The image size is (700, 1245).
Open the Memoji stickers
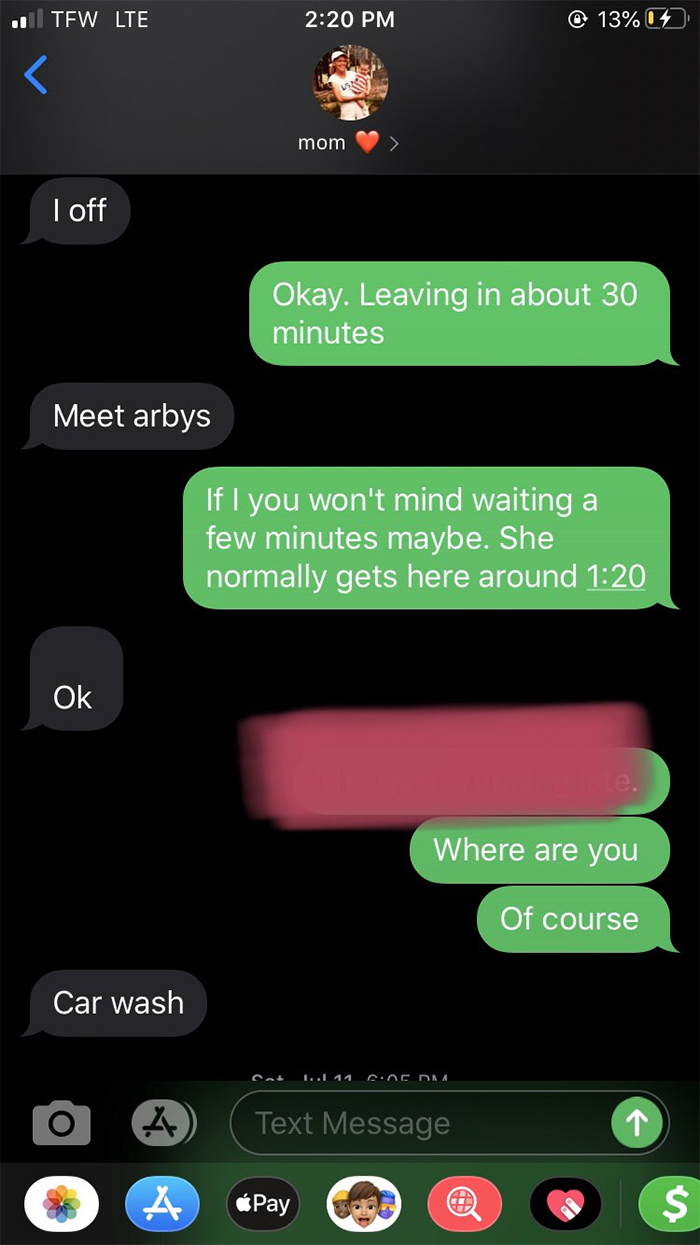pyautogui.click(x=364, y=1203)
